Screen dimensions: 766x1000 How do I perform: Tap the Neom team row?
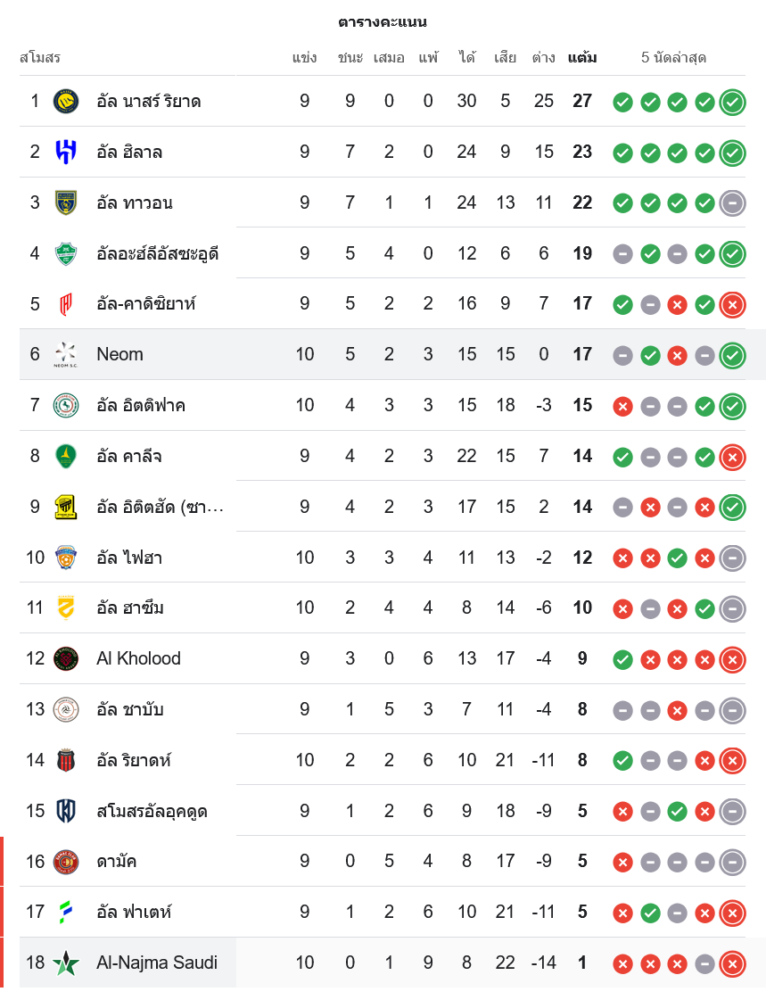tap(120, 354)
